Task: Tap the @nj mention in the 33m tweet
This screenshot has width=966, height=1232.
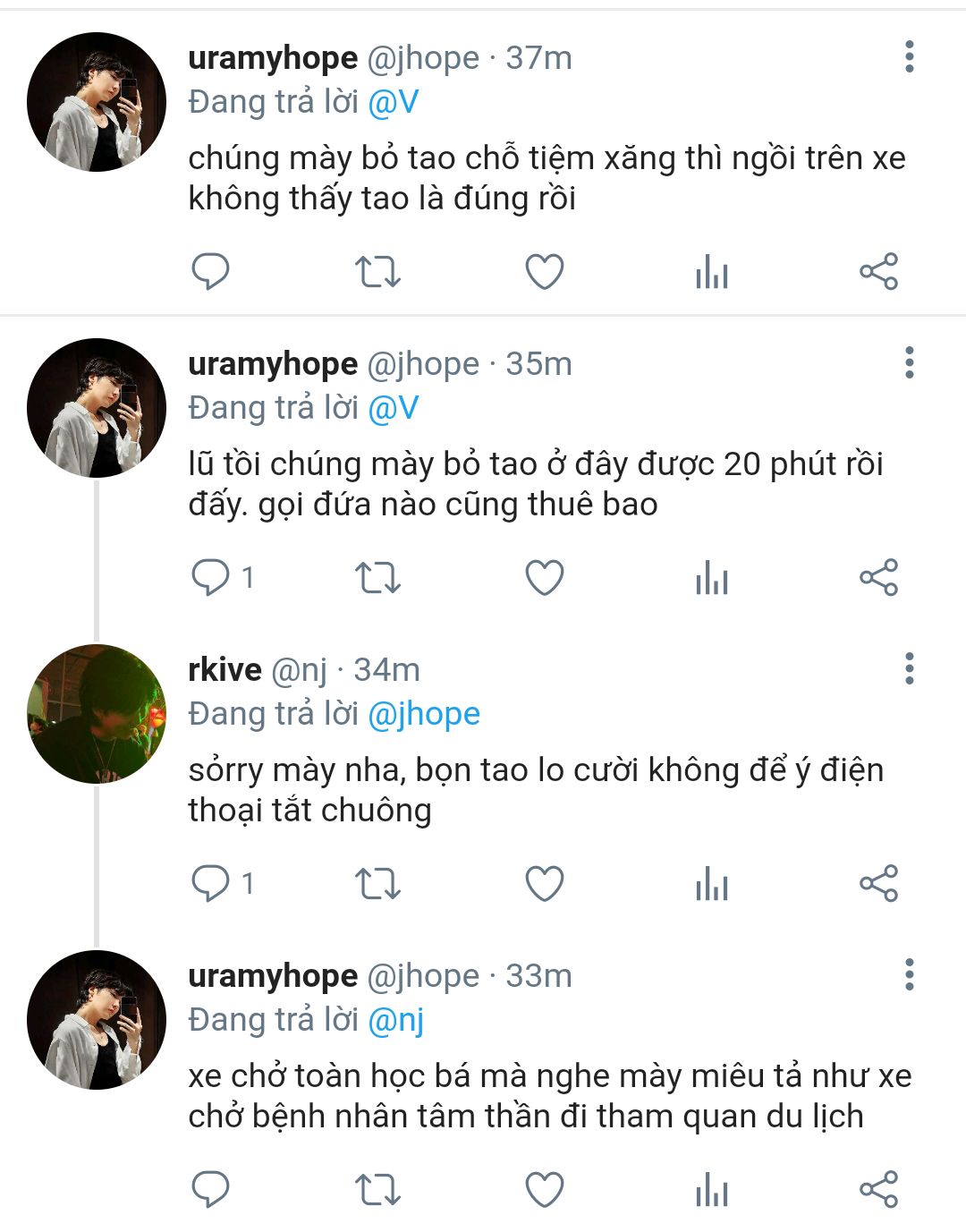Action: 395,1020
